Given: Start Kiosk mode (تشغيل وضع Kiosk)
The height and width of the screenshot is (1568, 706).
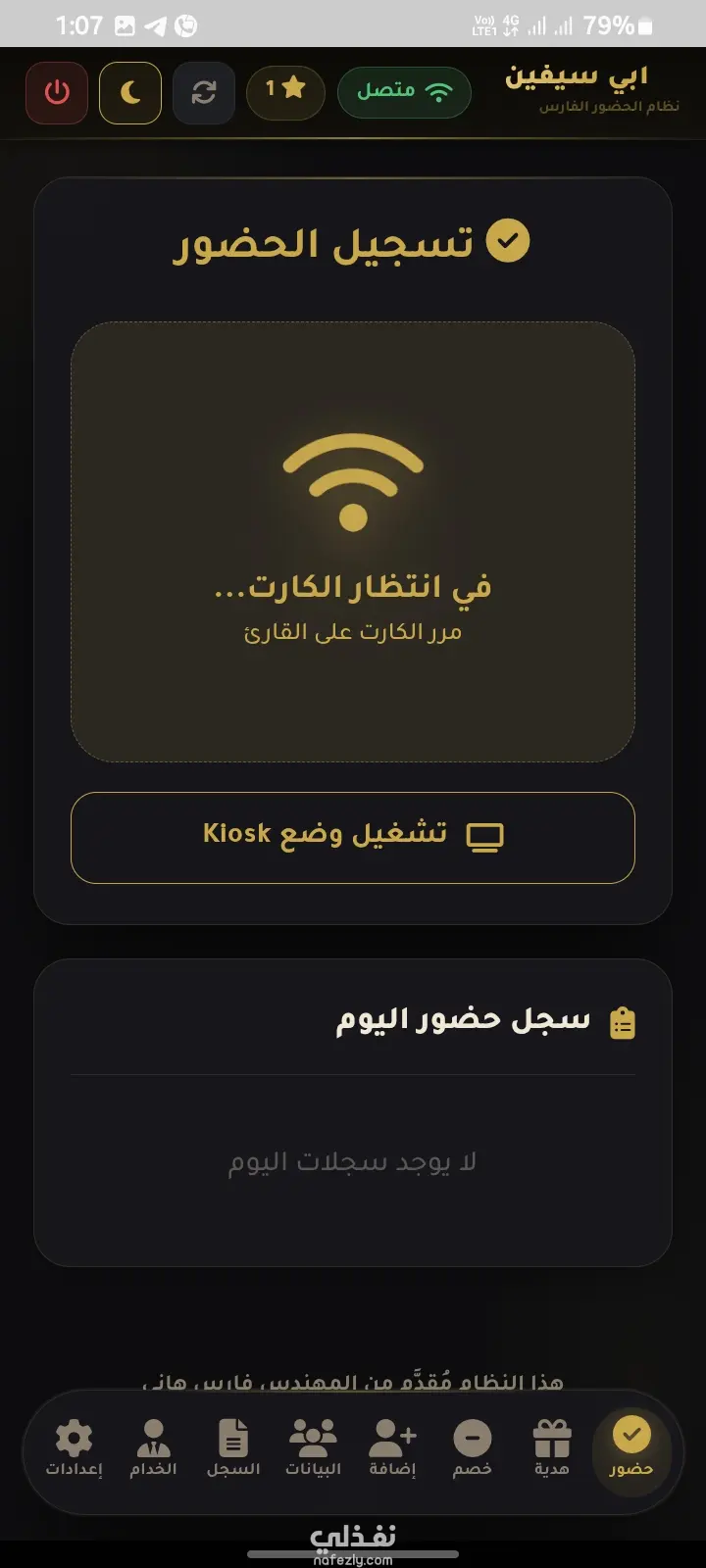Looking at the screenshot, I should coord(353,837).
